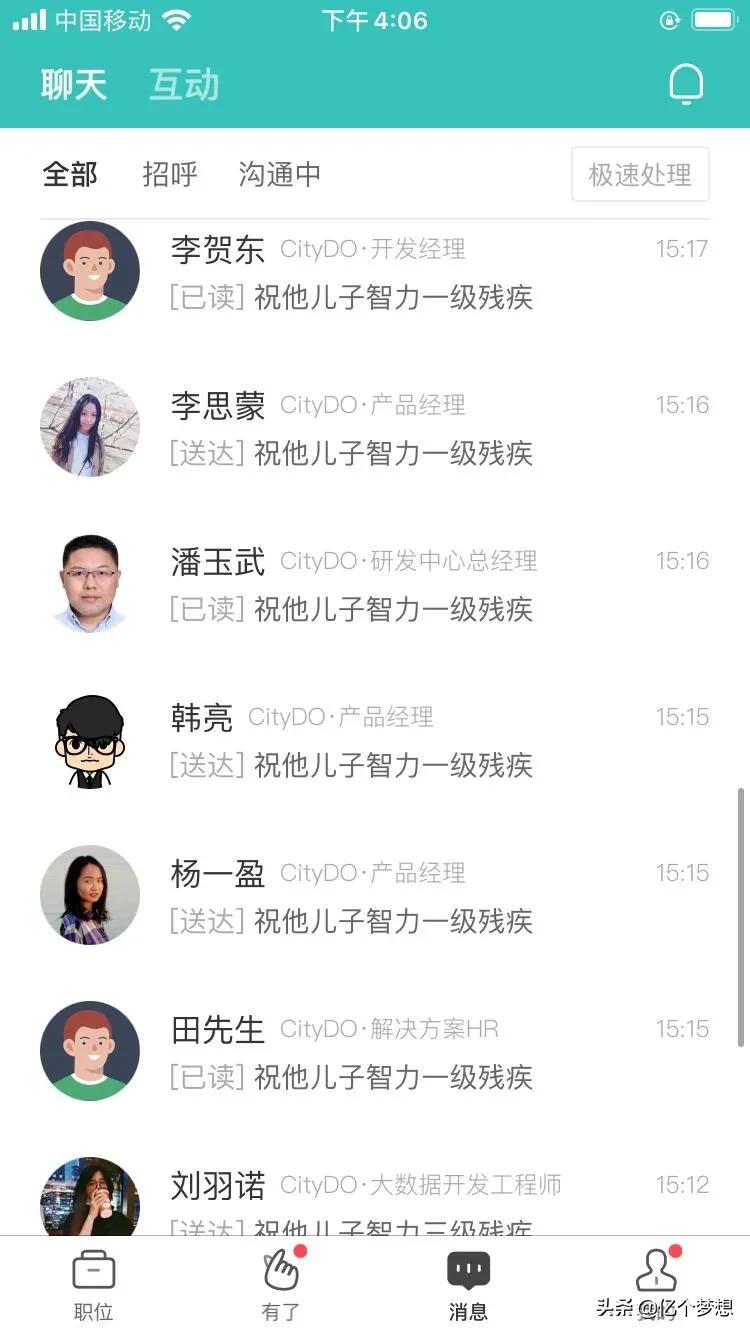The height and width of the screenshot is (1334, 750).
Task: Switch to the 互动 tab
Action: tap(183, 85)
